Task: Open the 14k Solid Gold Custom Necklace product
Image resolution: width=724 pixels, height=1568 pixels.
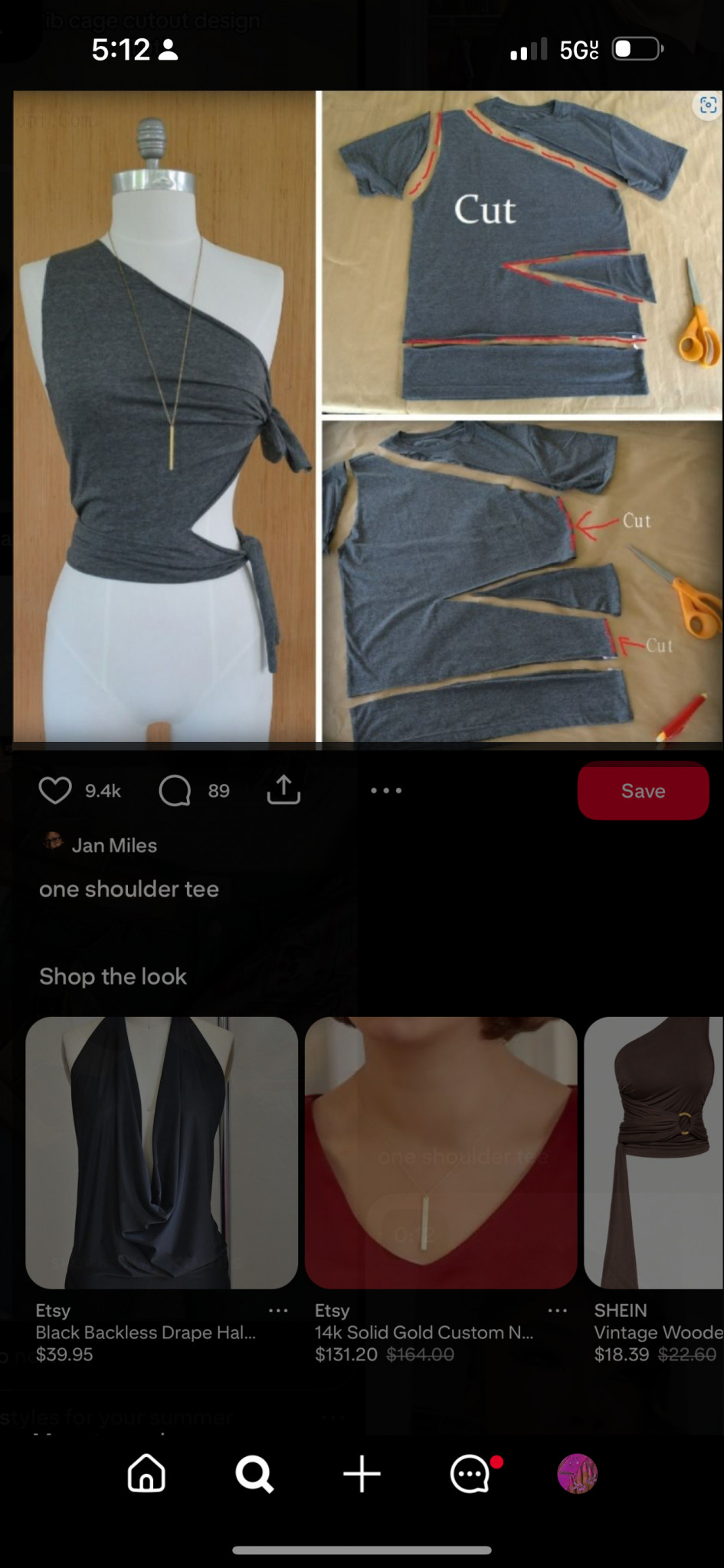Action: [441, 1152]
